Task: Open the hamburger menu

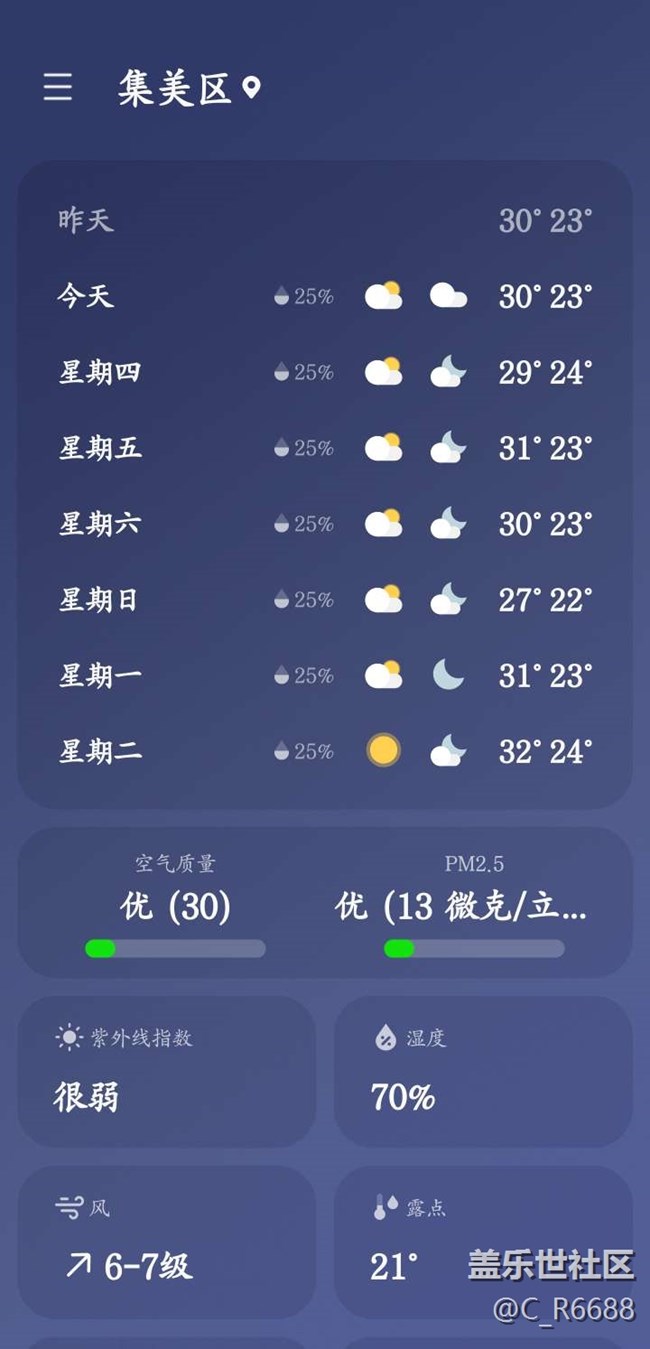Action: coord(57,88)
